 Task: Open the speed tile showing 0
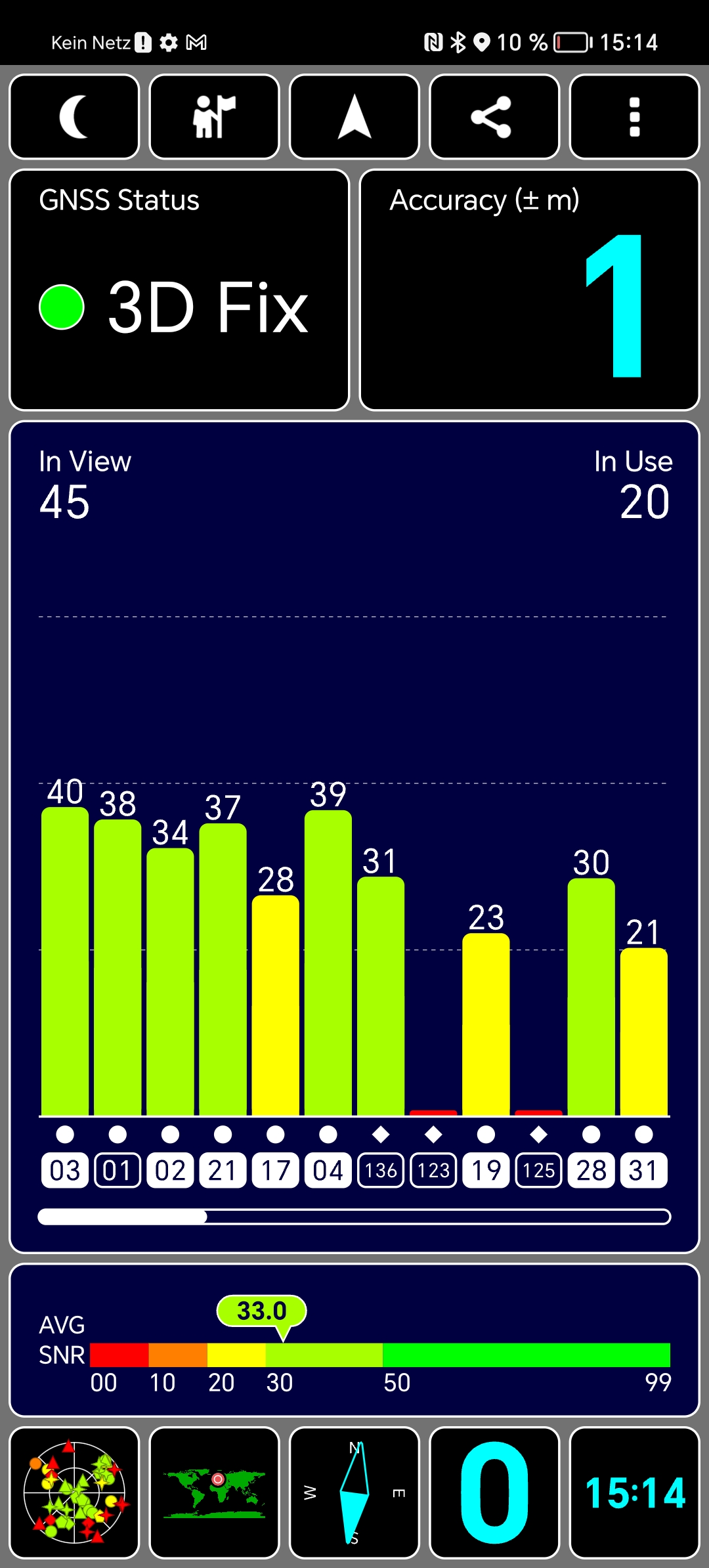pyautogui.click(x=494, y=1492)
